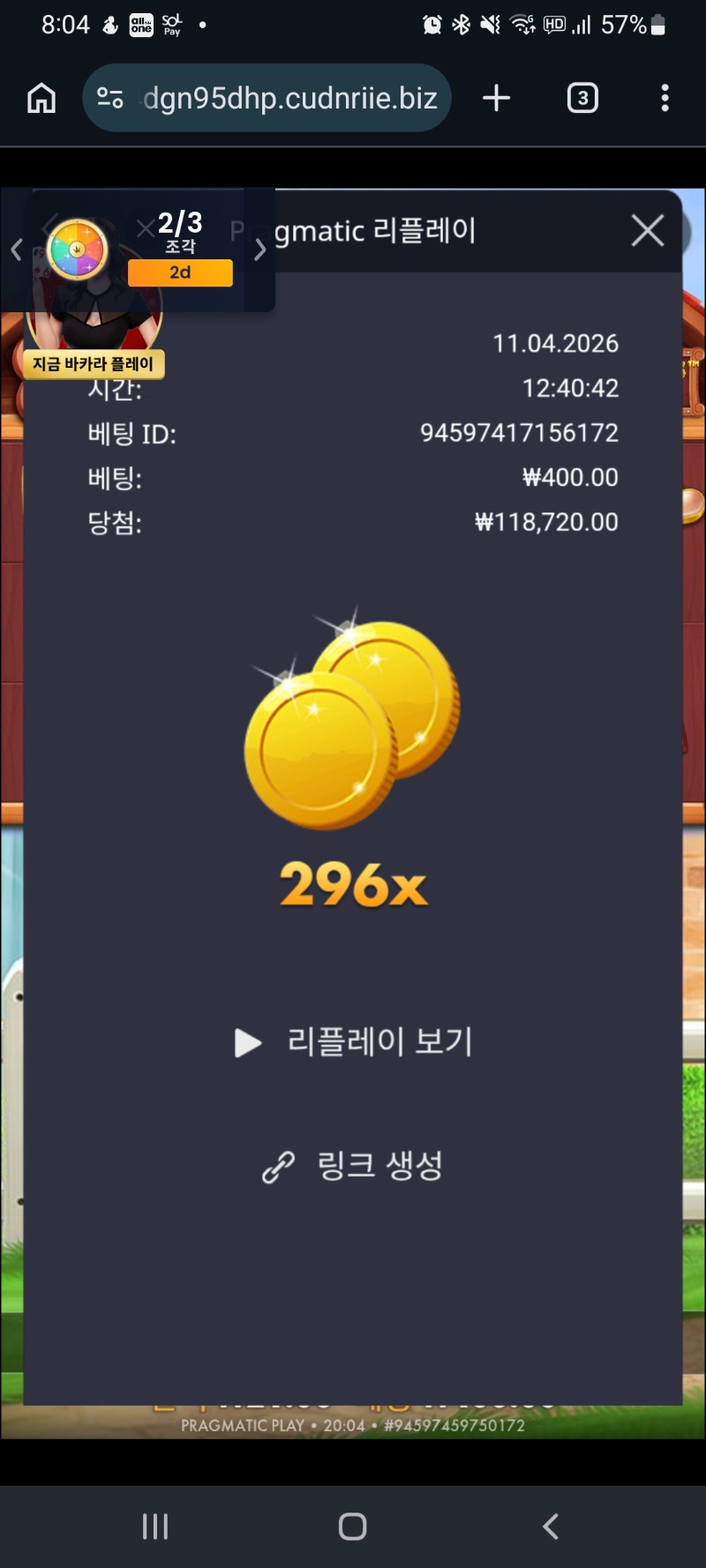Viewport: 706px width, 1568px height.
Task: Open the browser overflow menu
Action: click(x=665, y=98)
